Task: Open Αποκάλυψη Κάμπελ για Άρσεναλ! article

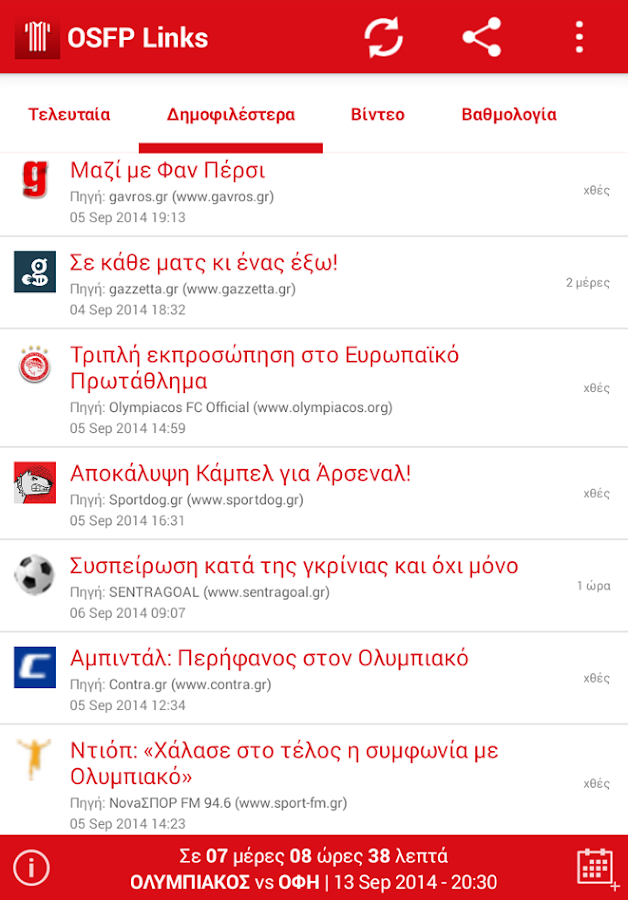Action: 240,473
